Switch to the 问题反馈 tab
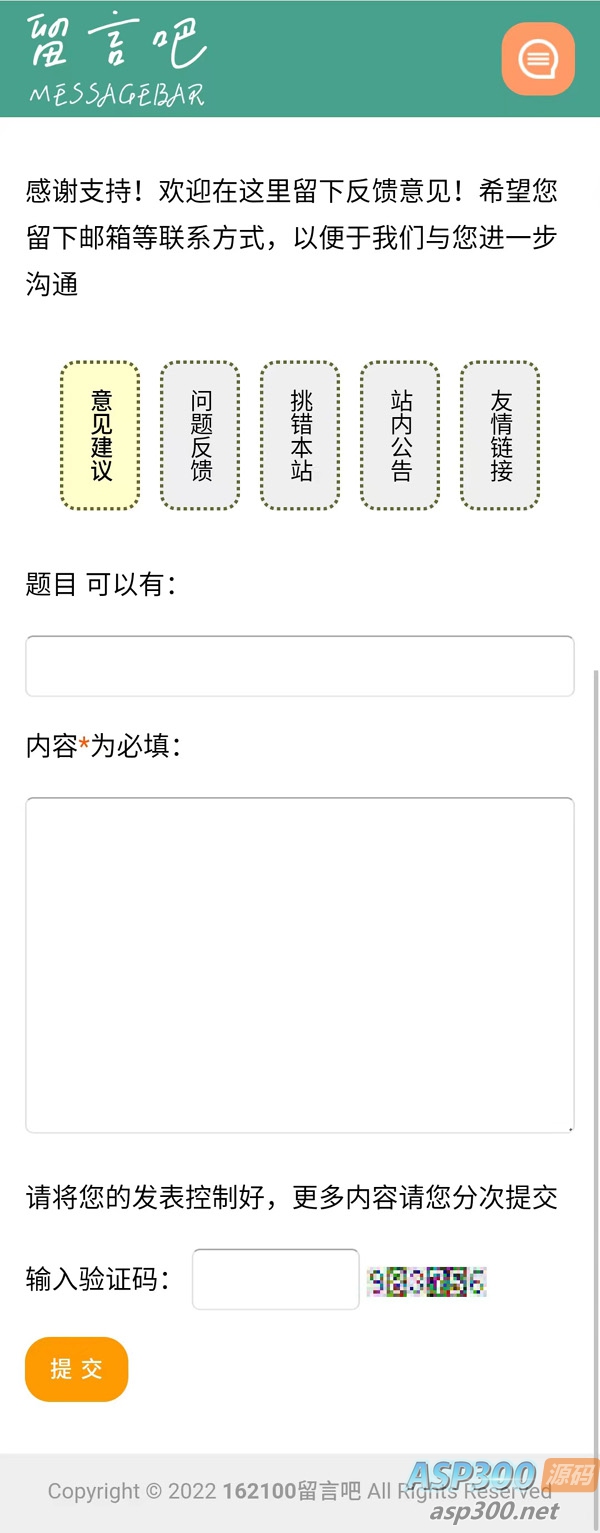Viewport: 600px width, 1533px height. (x=200, y=436)
